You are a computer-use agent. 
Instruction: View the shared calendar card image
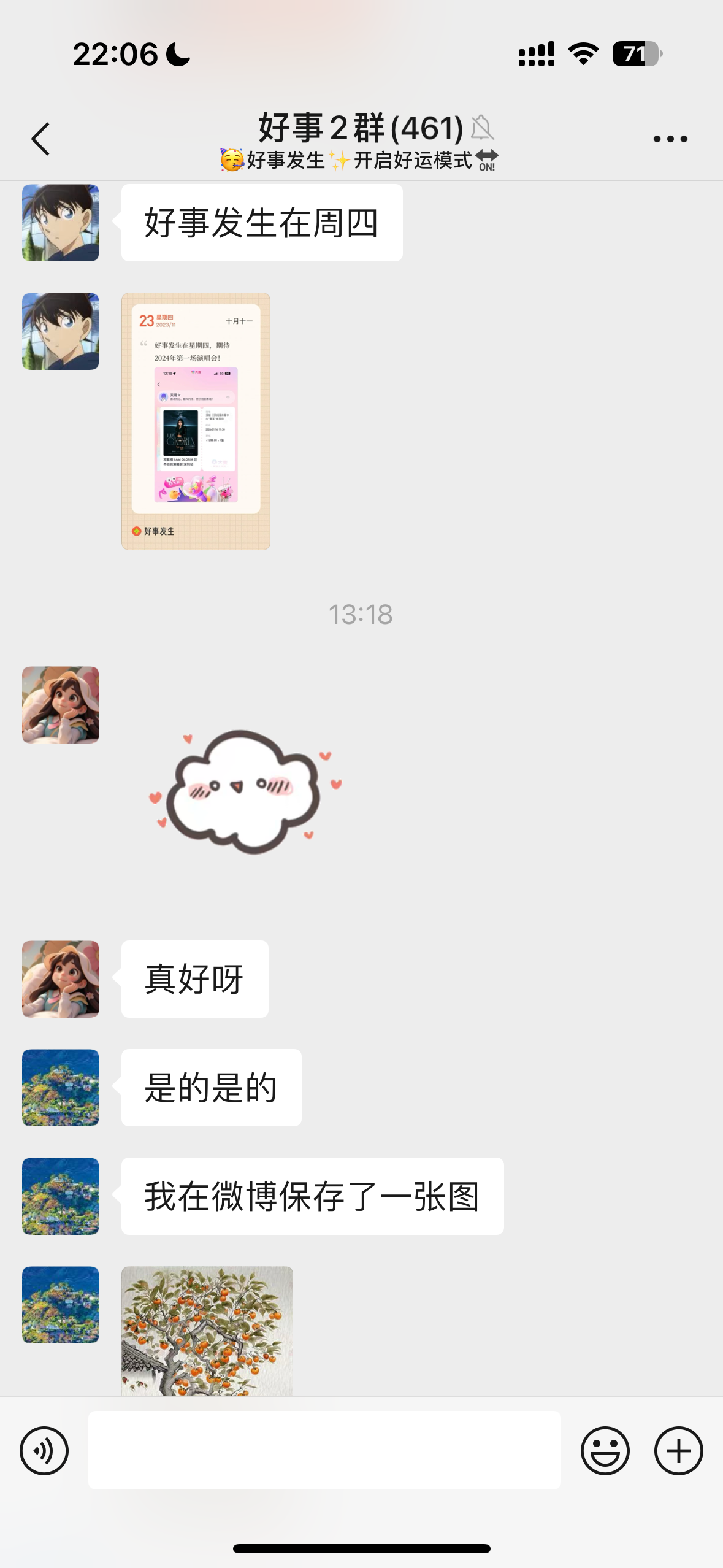click(x=196, y=421)
